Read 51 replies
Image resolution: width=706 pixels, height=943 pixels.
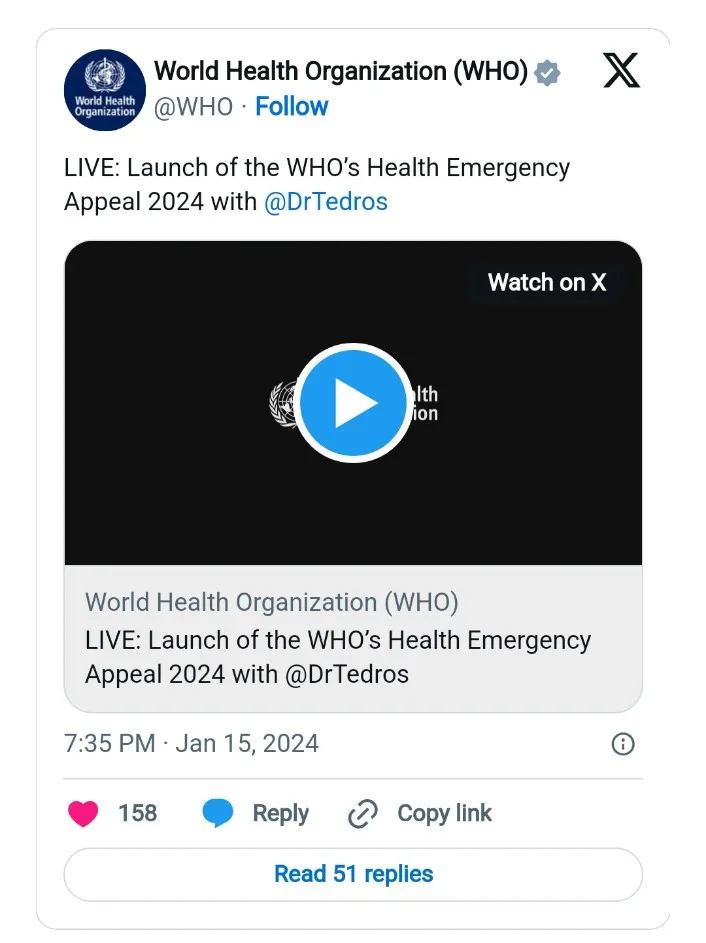353,874
